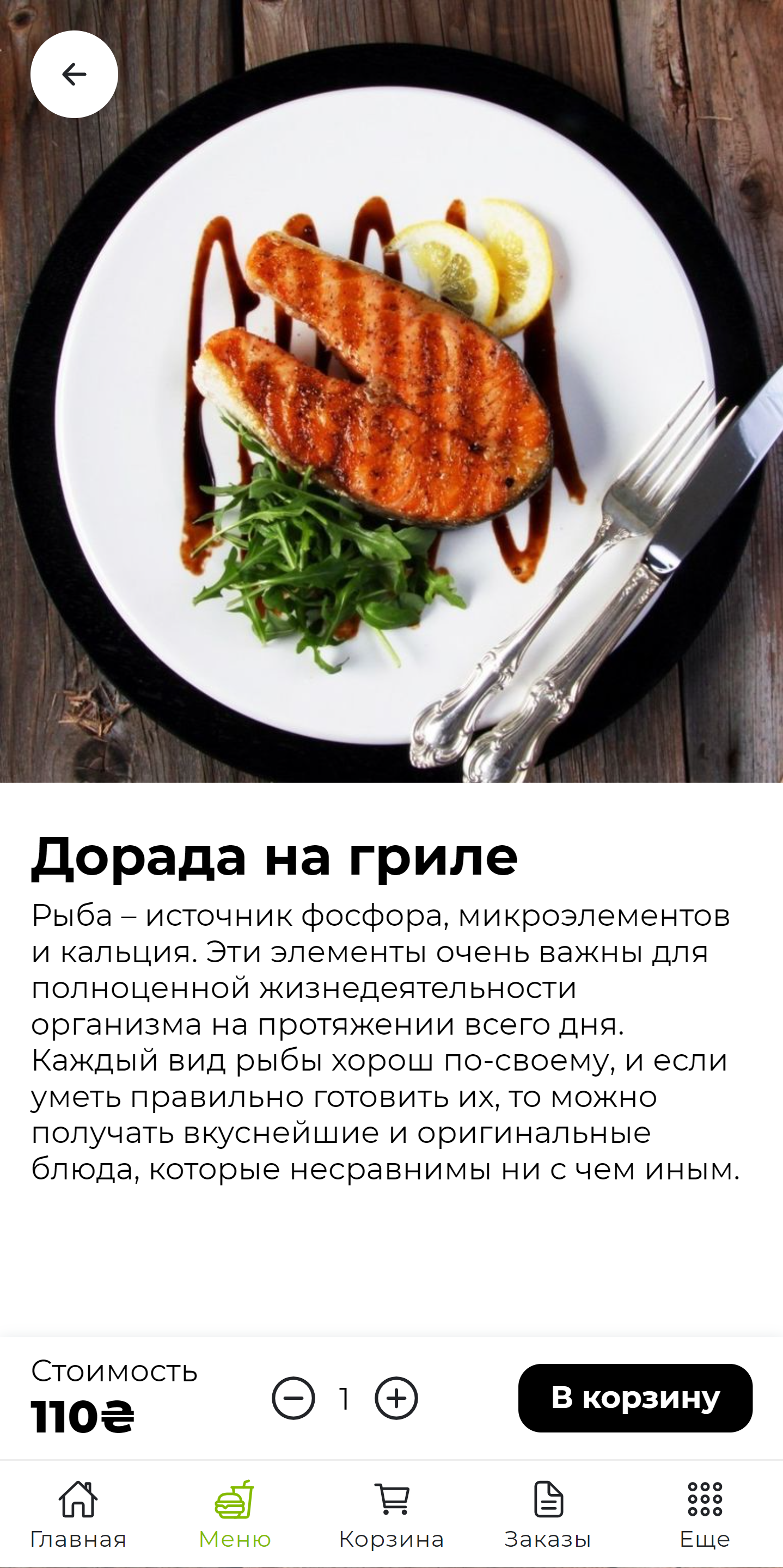
Task: Switch to the Заказы tab
Action: 548,1514
